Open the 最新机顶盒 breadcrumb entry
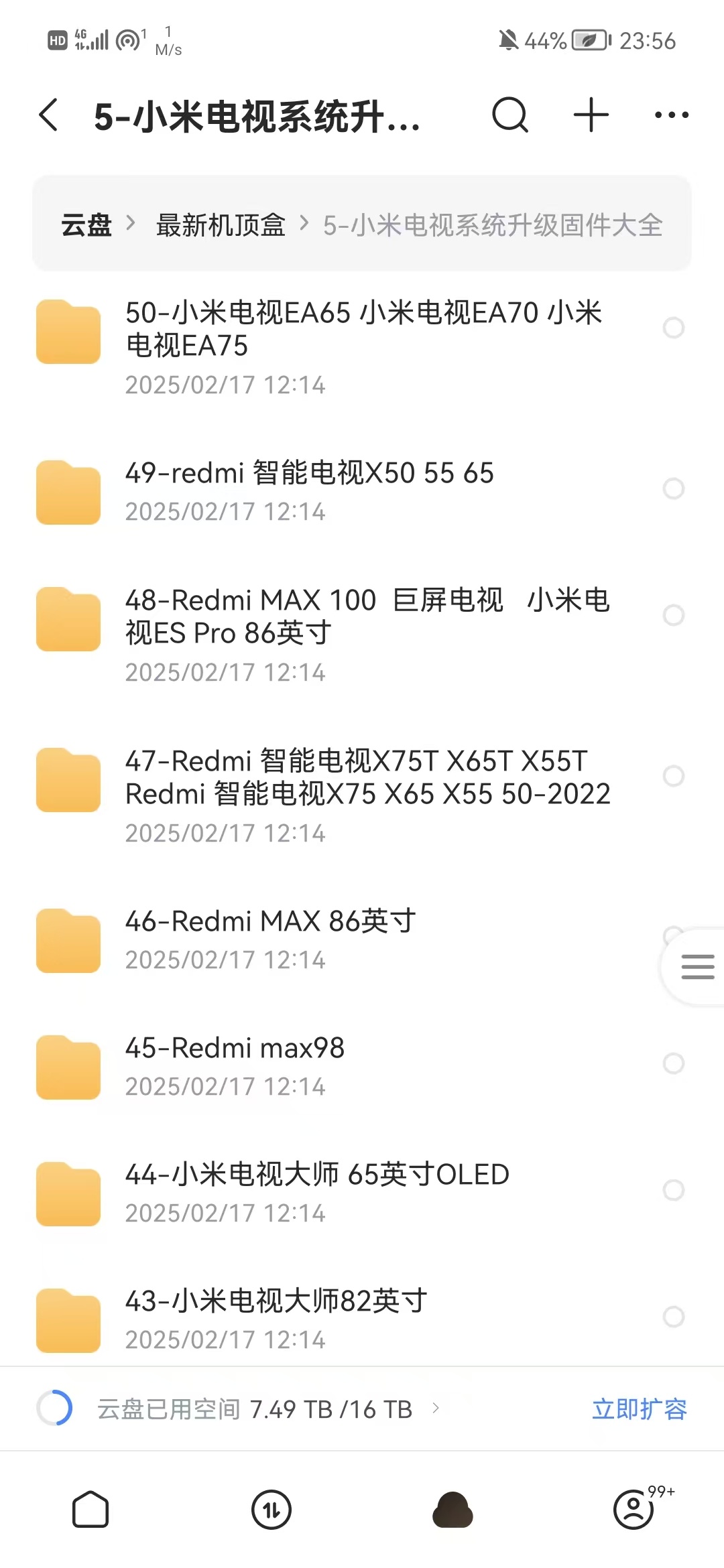The width and height of the screenshot is (724, 1568). pos(221,226)
